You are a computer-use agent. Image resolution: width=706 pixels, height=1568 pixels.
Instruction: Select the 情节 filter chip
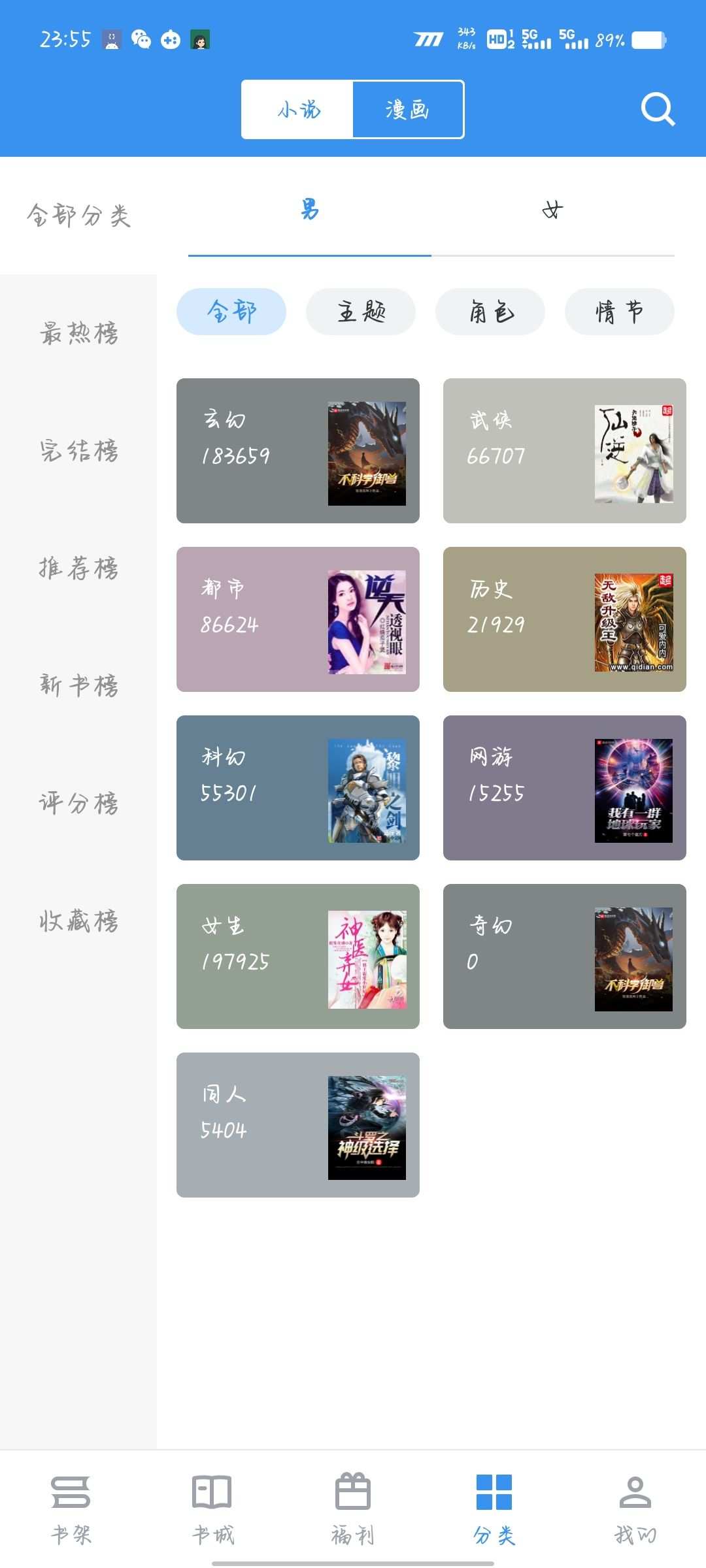619,312
